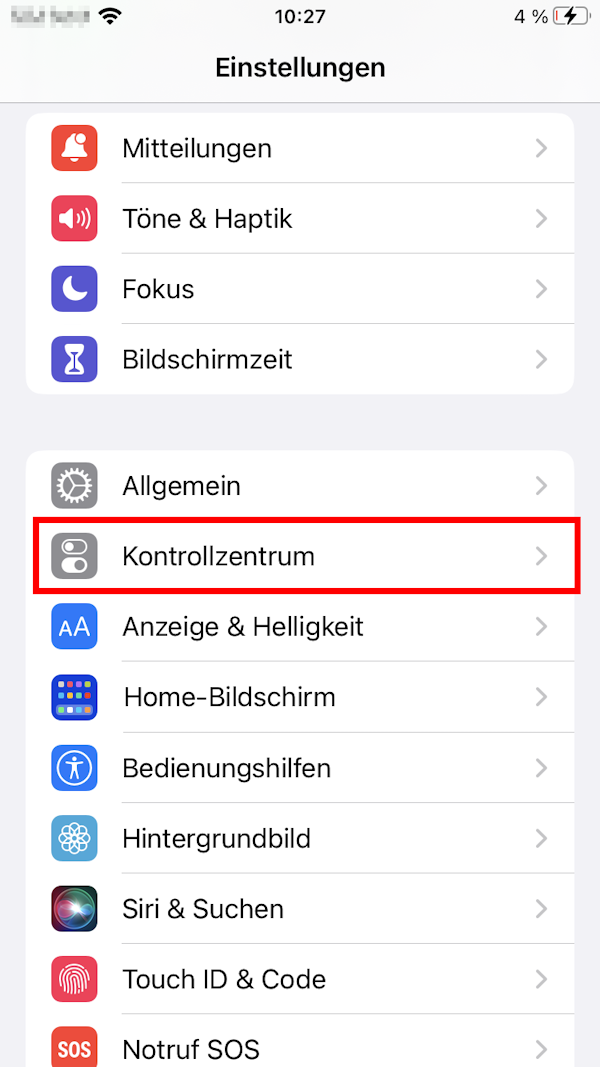Image resolution: width=600 pixels, height=1067 pixels.
Task: Open Töne & Haptik settings
Action: tap(300, 218)
